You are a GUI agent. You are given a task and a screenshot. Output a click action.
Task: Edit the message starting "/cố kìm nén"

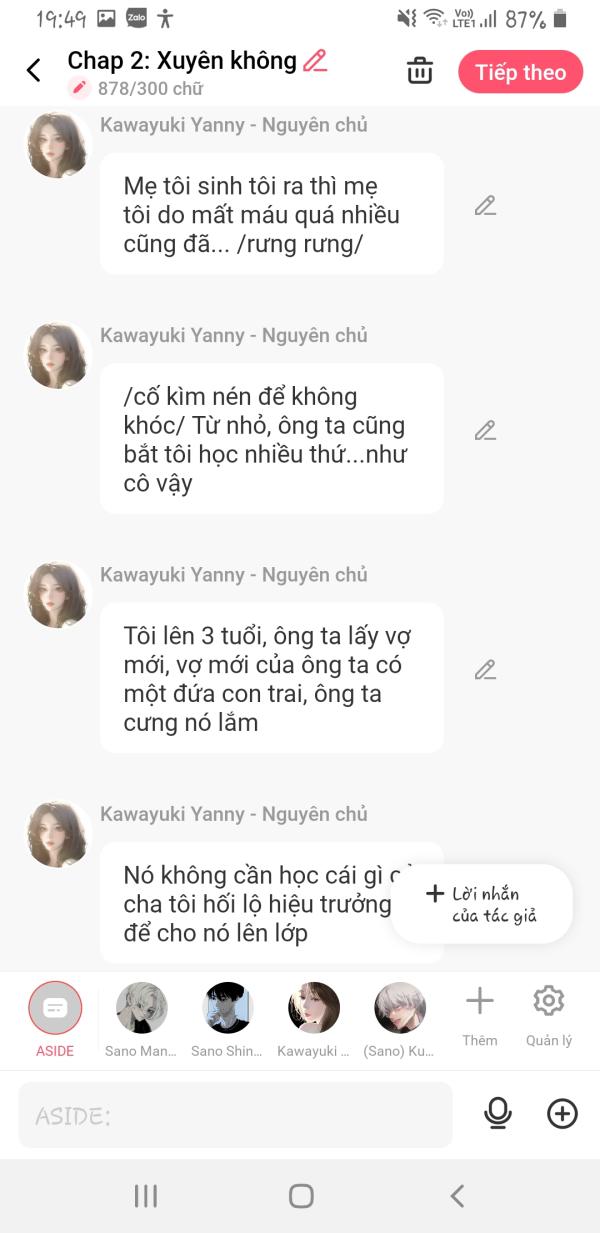(x=485, y=431)
